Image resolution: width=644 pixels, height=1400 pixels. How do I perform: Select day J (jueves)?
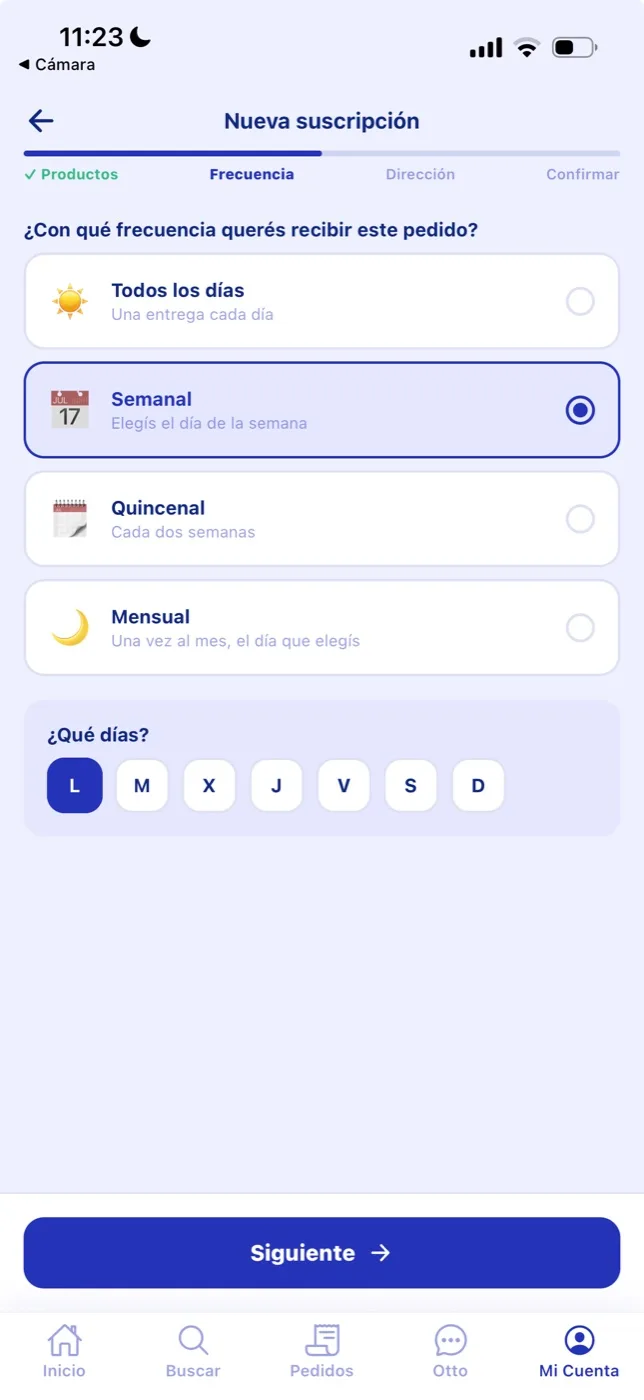tap(276, 786)
